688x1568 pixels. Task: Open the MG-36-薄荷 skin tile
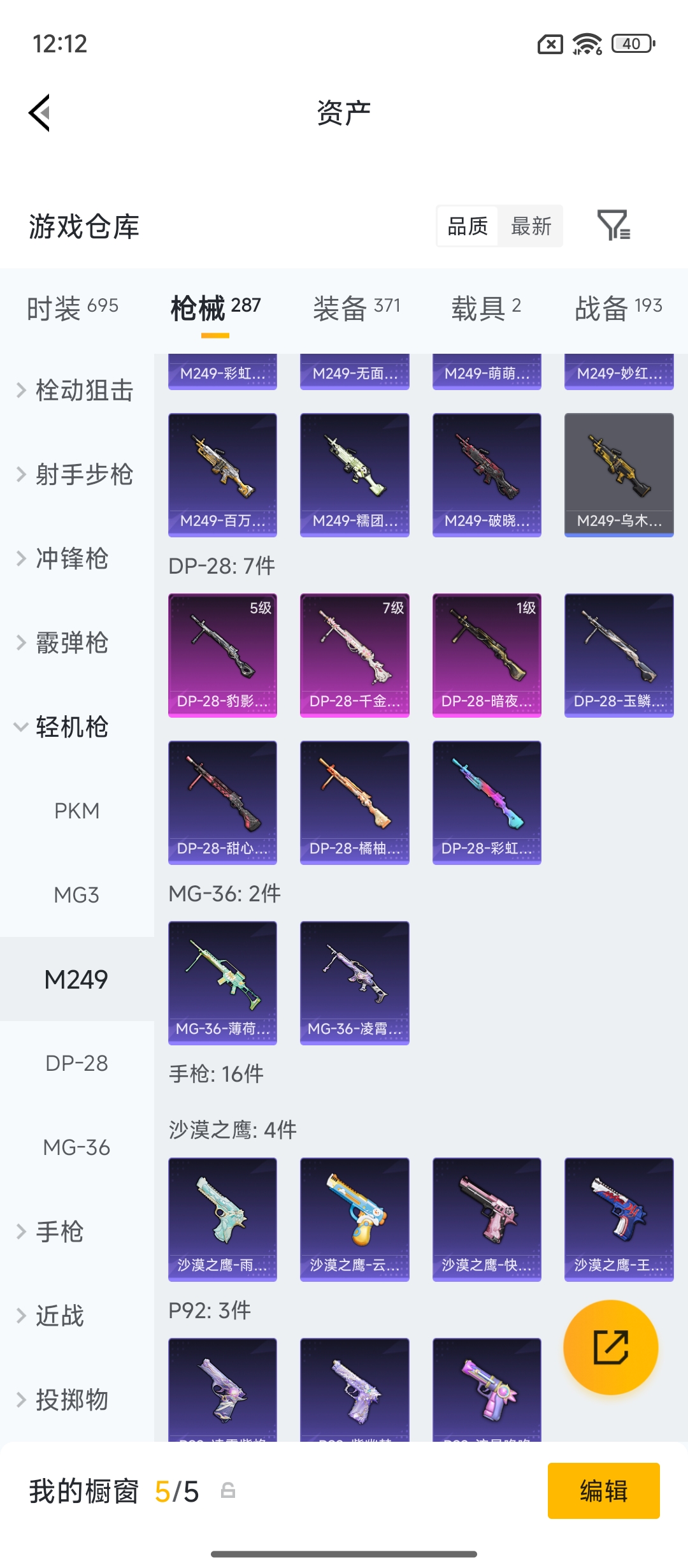coord(222,982)
